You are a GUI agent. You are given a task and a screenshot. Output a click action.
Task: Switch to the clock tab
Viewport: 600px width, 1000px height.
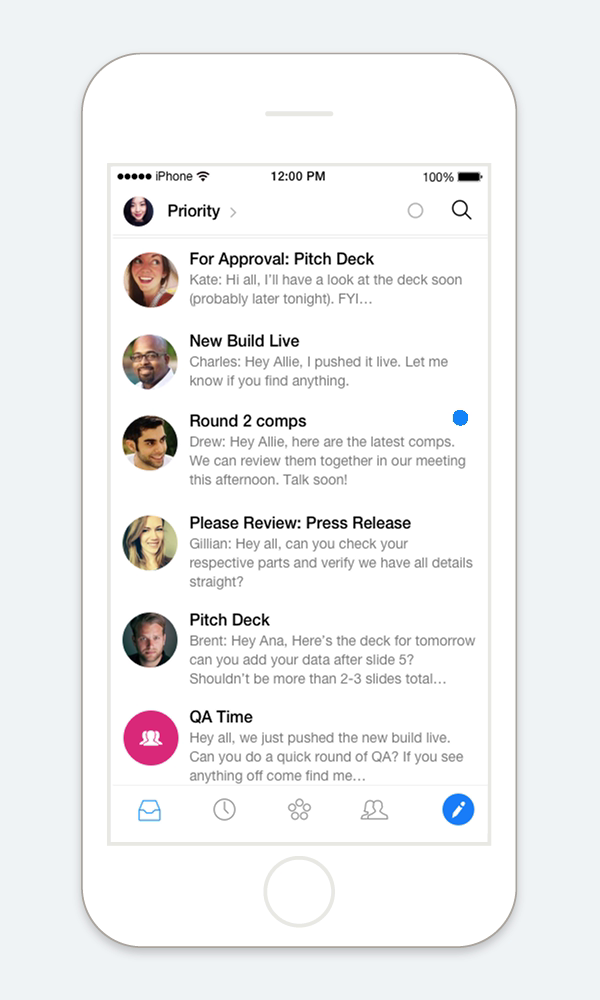[224, 810]
